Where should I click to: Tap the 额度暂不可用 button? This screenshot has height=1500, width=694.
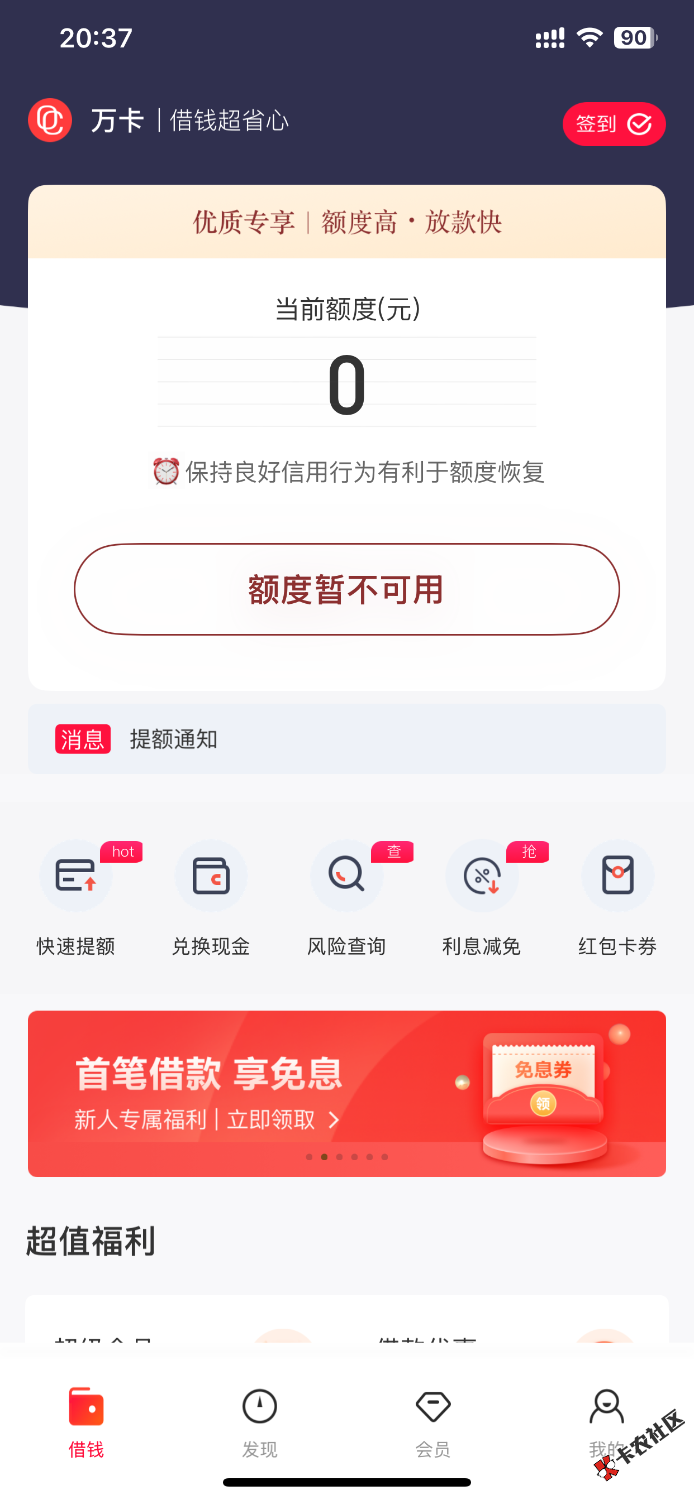[347, 589]
